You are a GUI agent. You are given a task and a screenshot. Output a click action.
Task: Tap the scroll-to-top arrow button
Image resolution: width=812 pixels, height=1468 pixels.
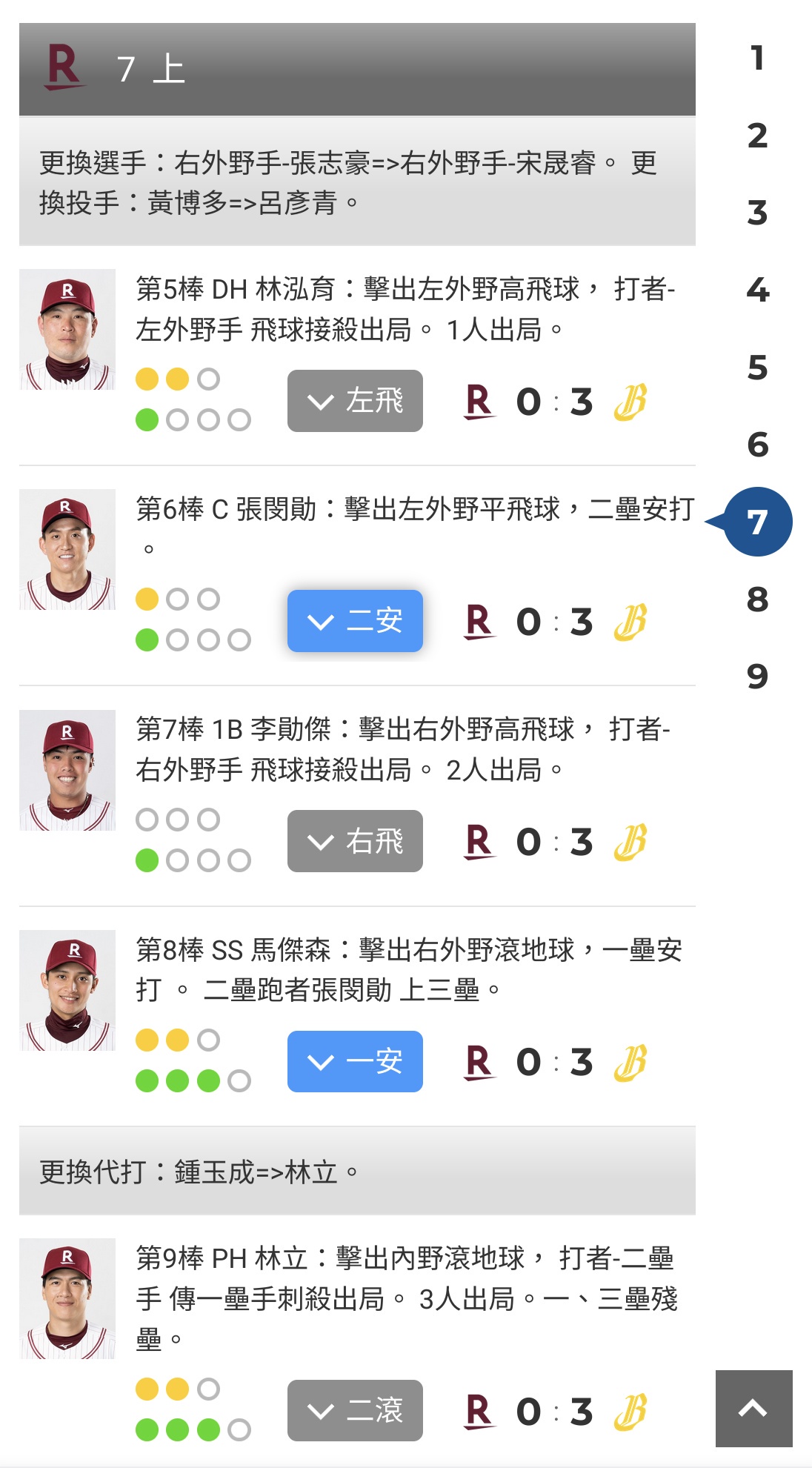[753, 1408]
